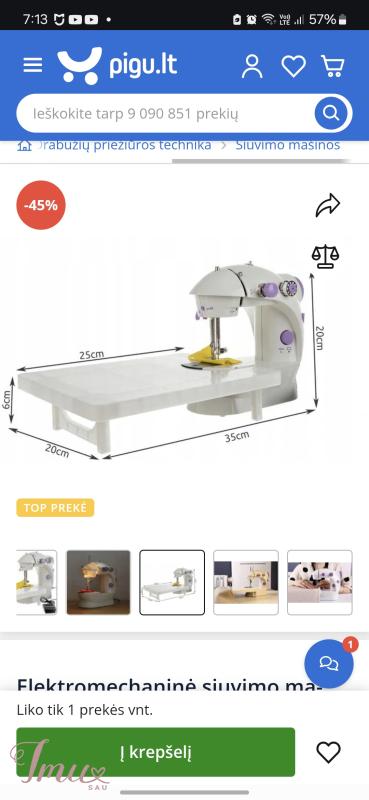
Task: Open the wishlist heart in header
Action: 293,66
